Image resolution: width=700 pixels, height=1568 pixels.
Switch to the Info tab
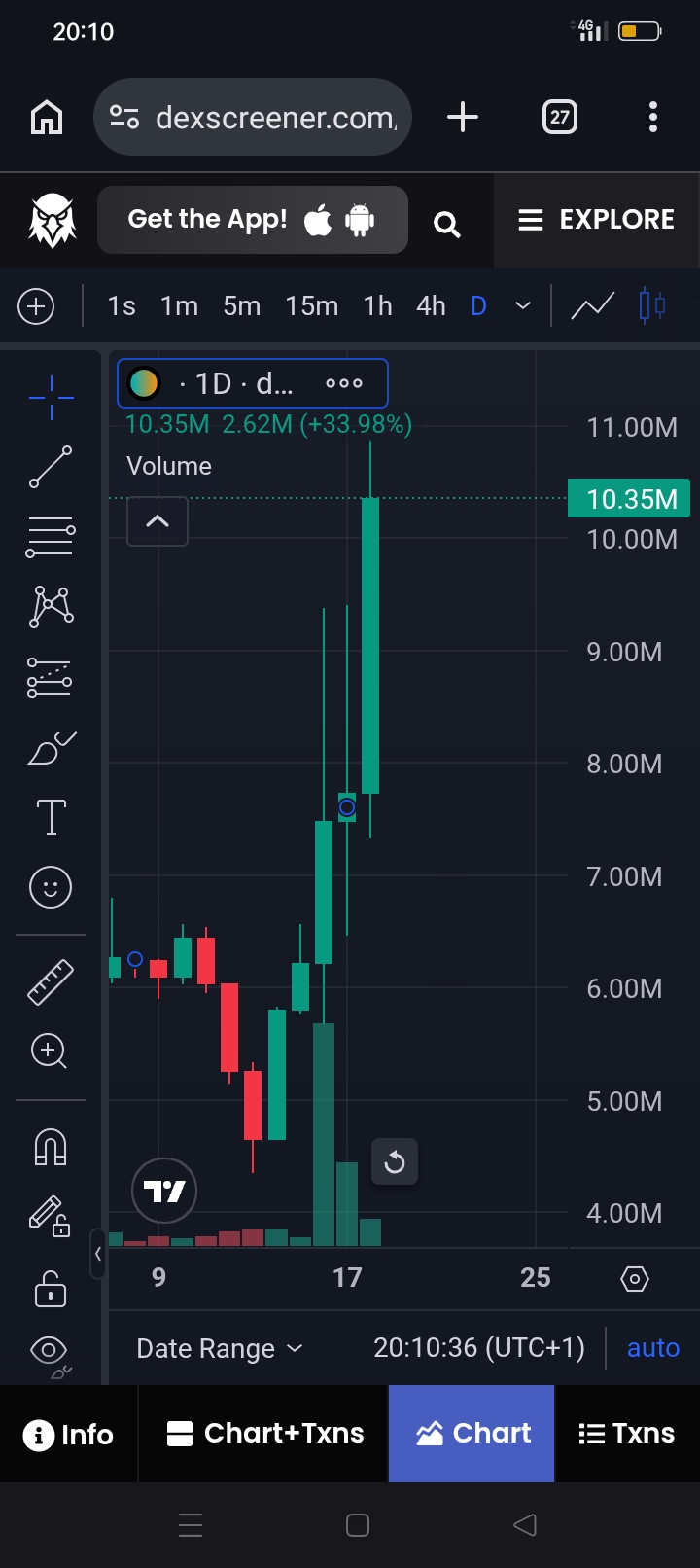coord(69,1434)
